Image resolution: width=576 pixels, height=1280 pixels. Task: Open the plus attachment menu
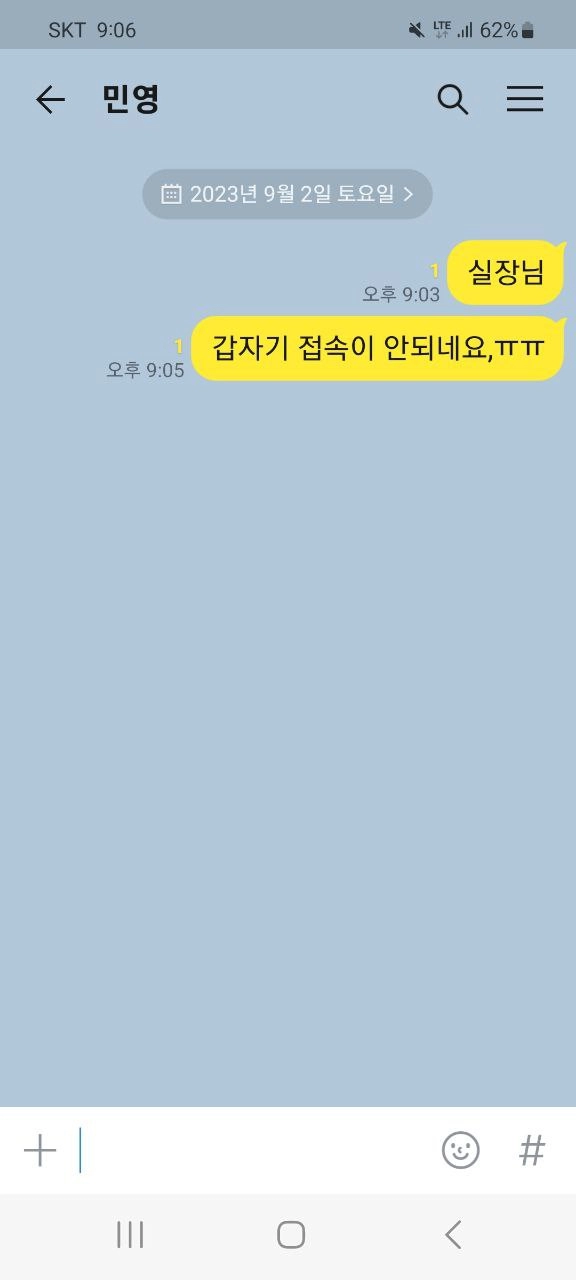[x=40, y=1150]
